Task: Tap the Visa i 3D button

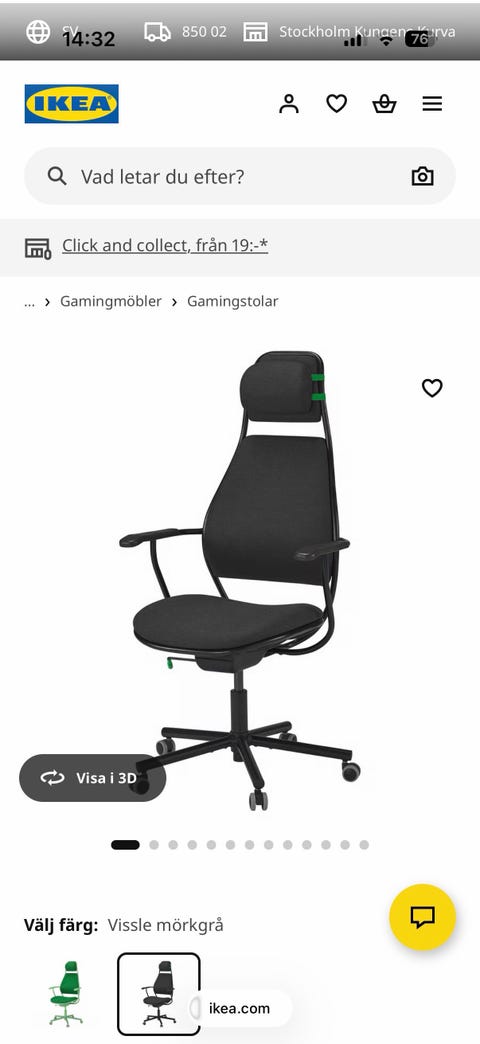Action: tap(93, 778)
